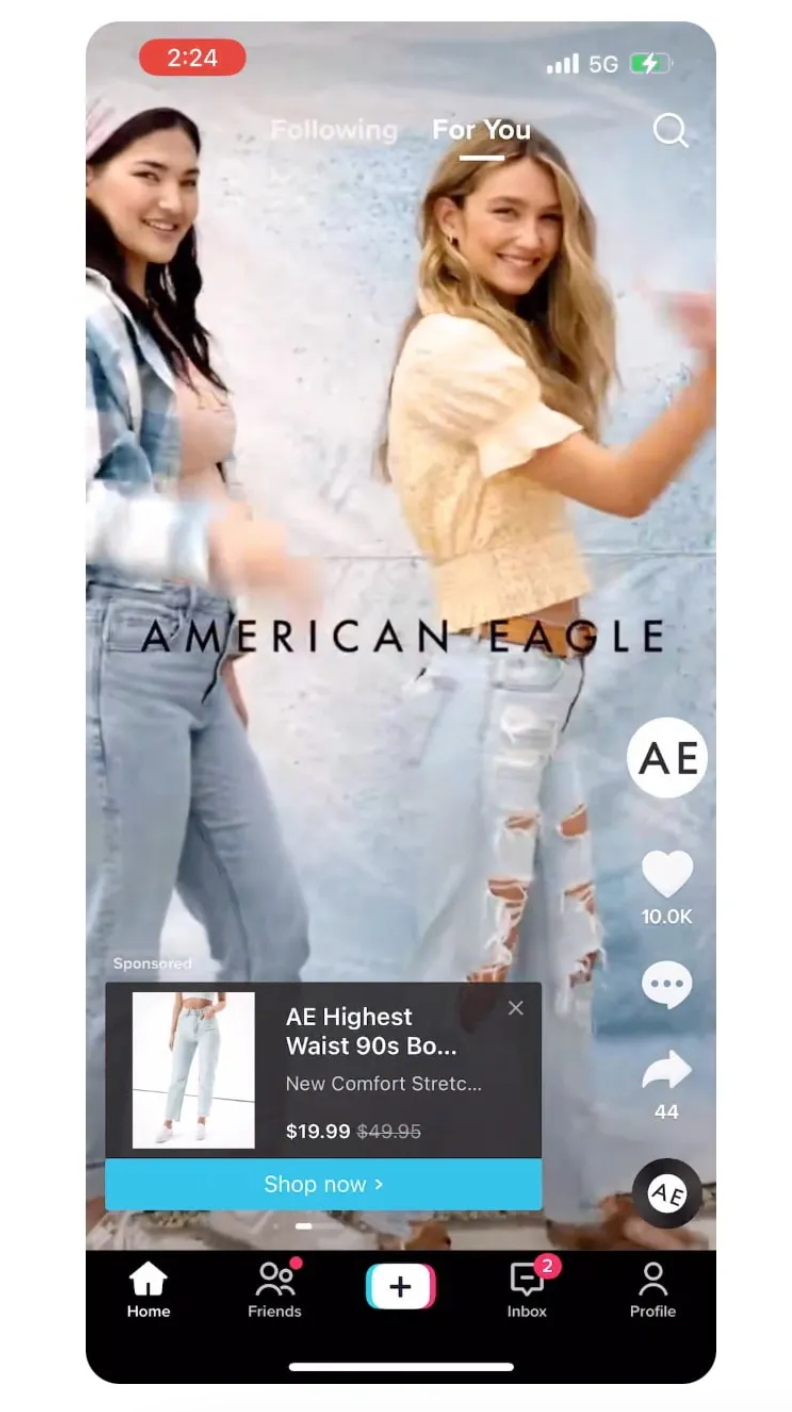Select the For You tab
This screenshot has width=792, height=1412.
(x=481, y=130)
